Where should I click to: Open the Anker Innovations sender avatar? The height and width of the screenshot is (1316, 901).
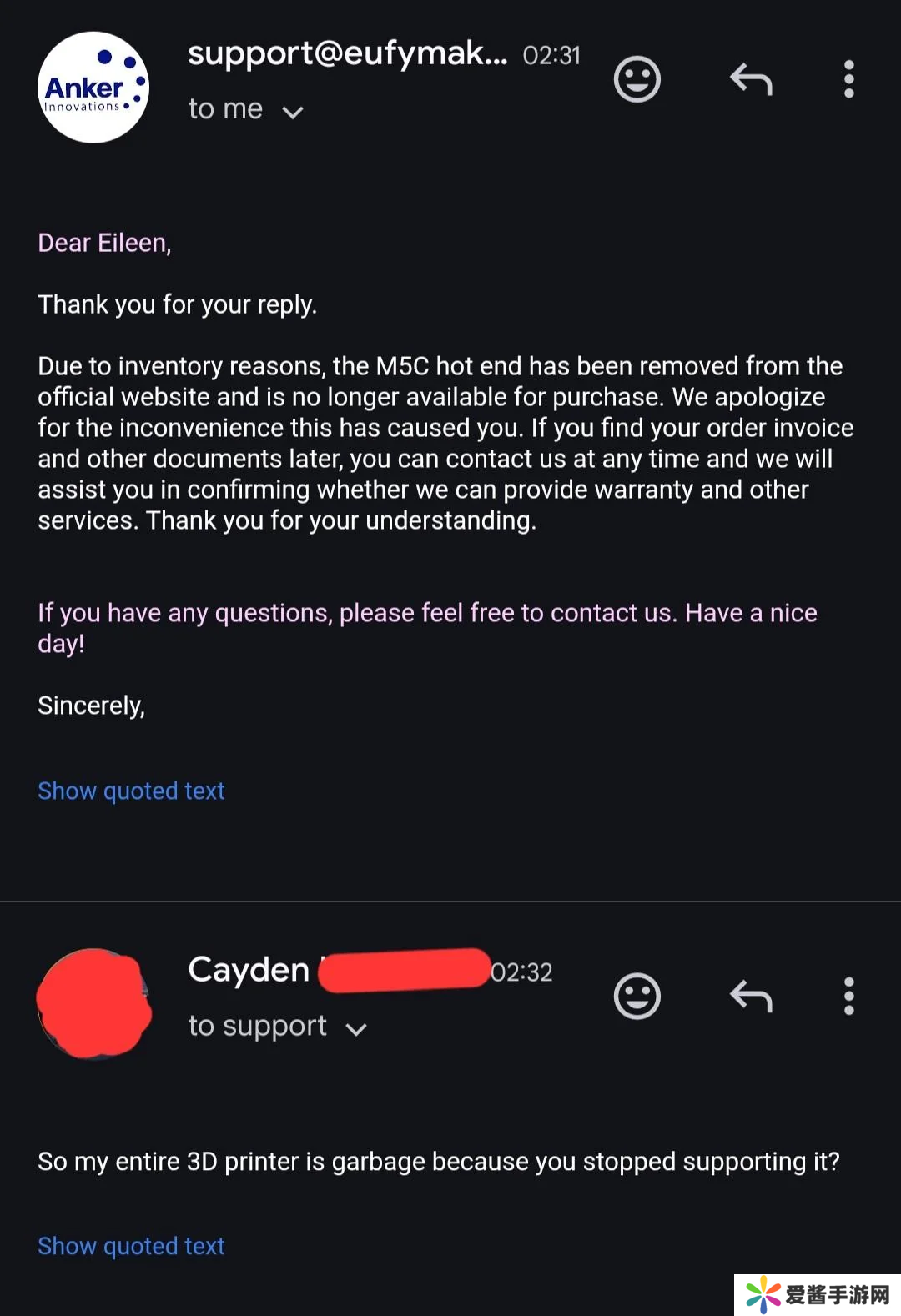[93, 88]
